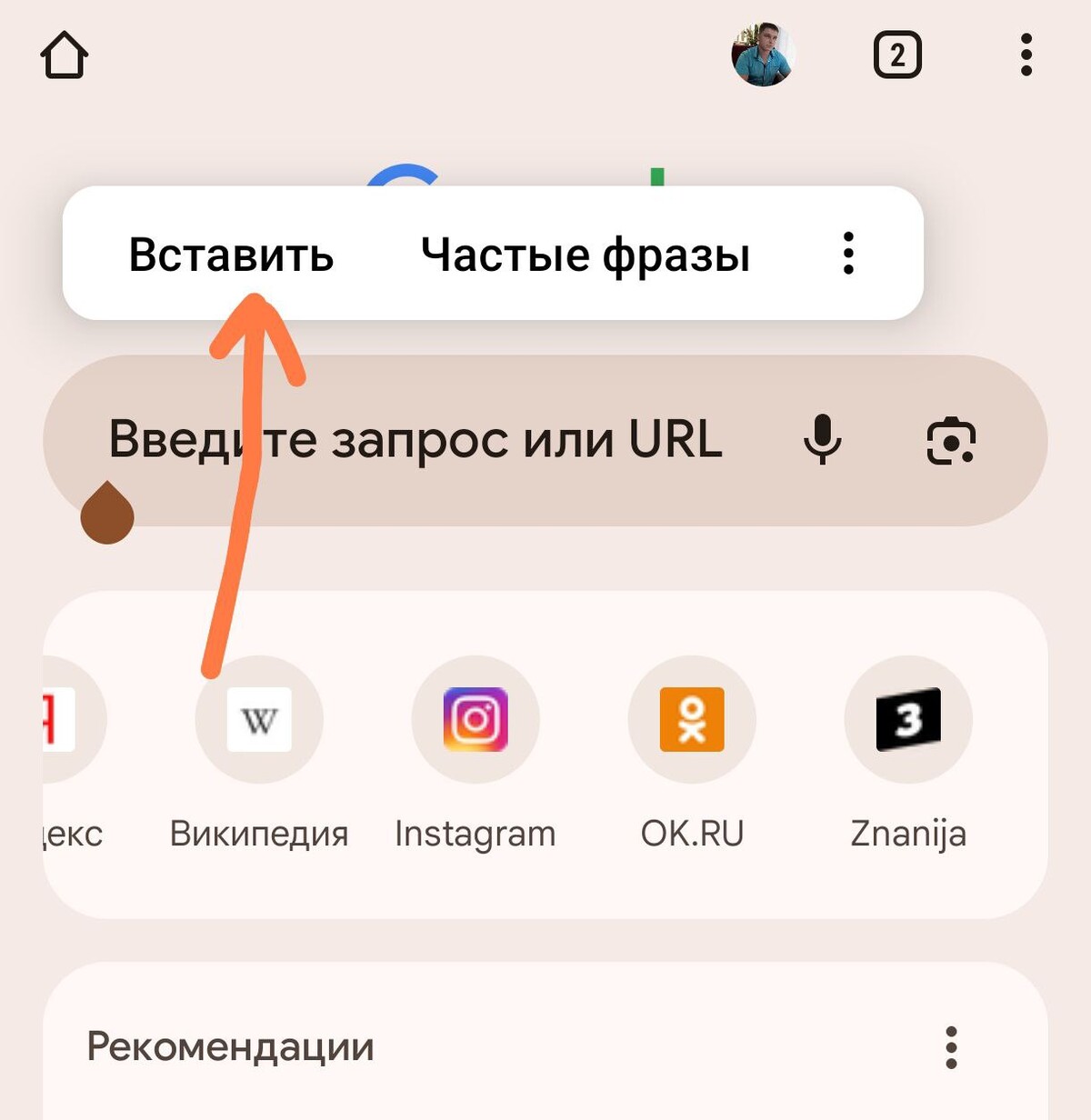Open the account profile avatar

click(763, 55)
